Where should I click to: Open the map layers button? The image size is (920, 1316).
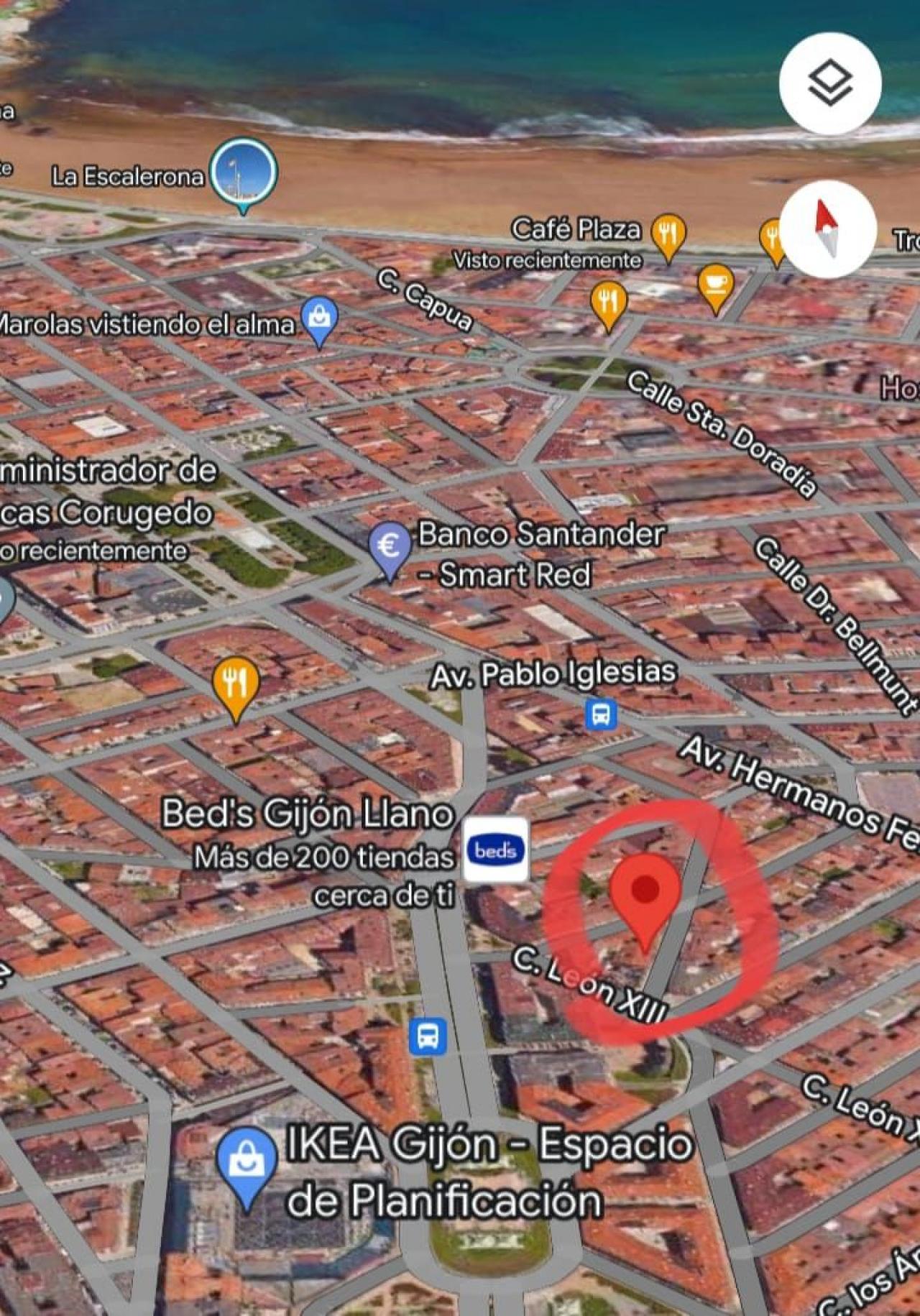(830, 83)
